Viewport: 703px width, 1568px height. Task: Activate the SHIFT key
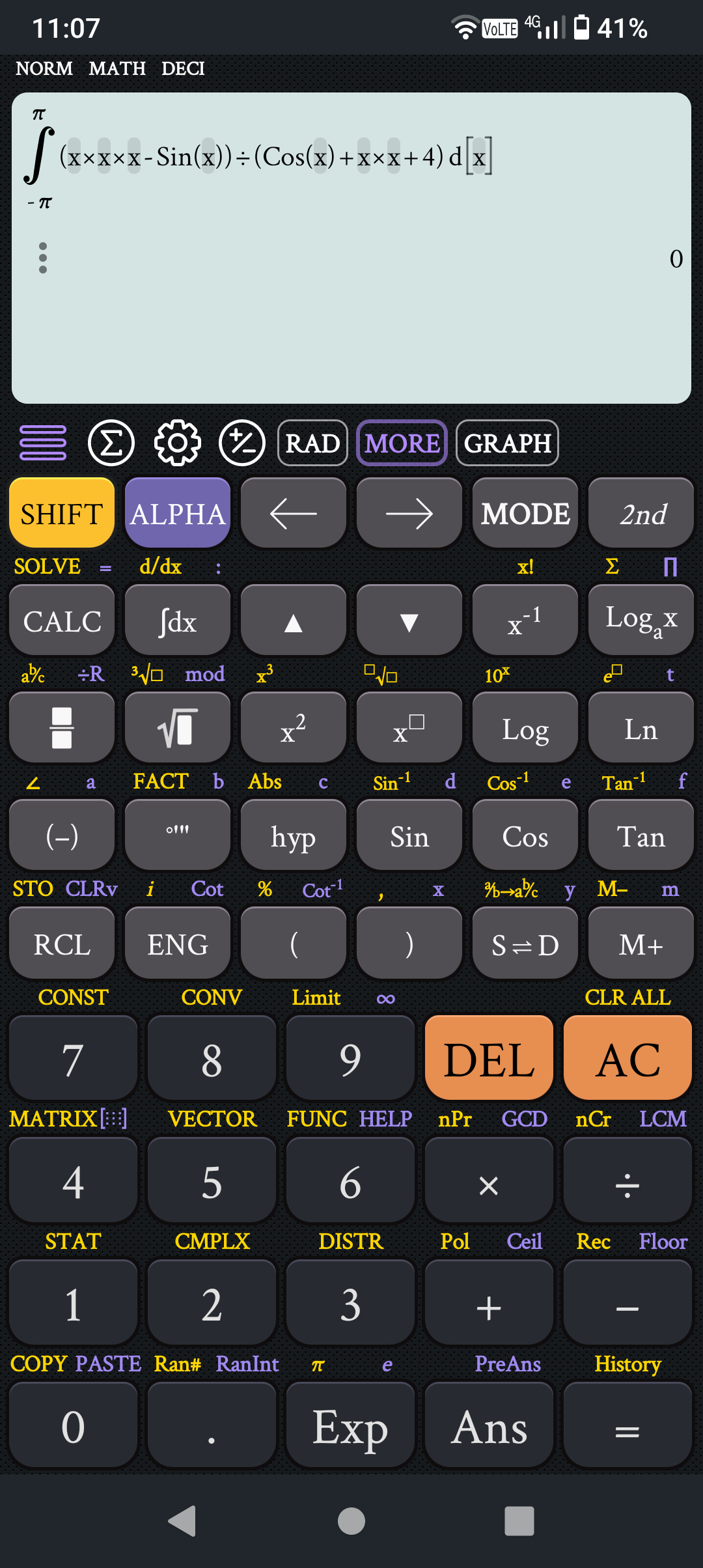click(x=62, y=513)
